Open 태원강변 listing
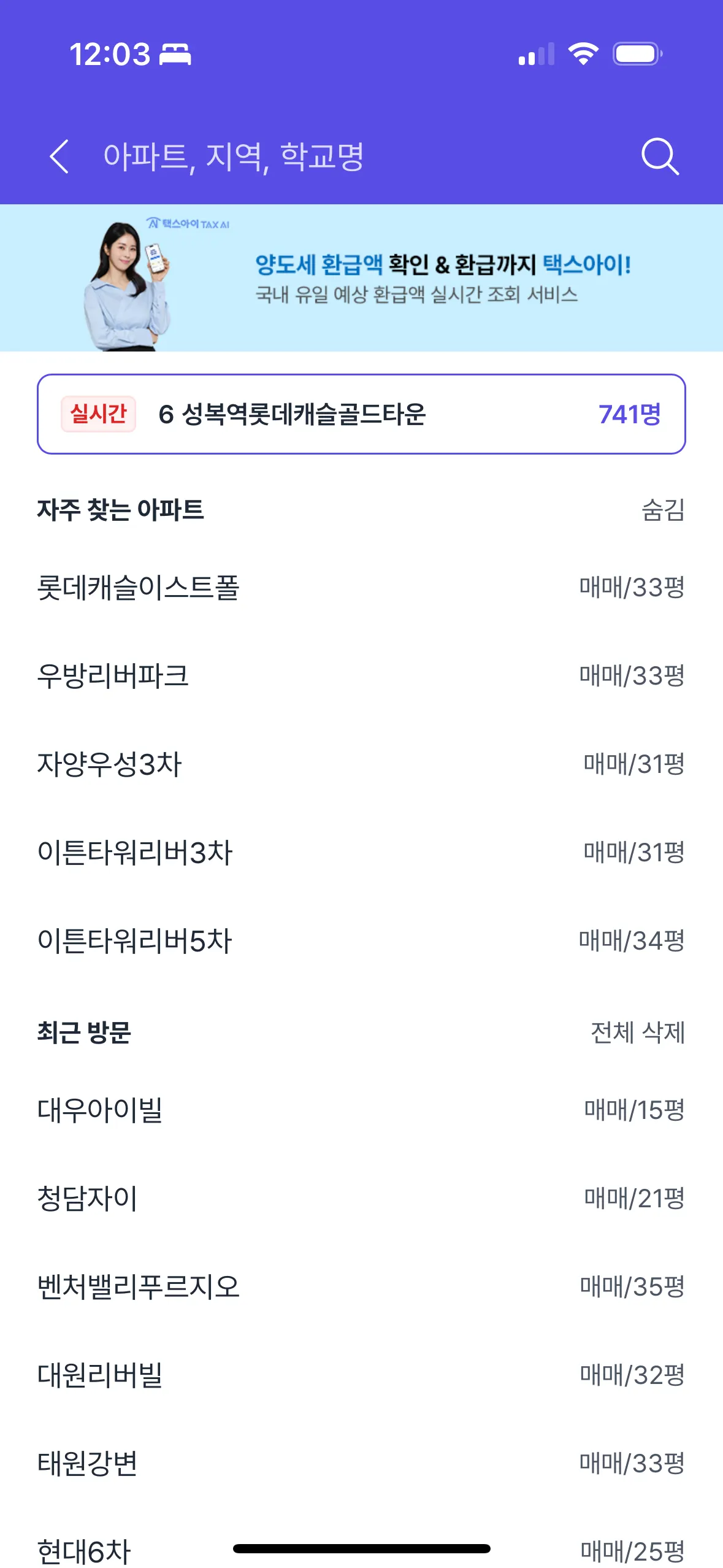Image resolution: width=723 pixels, height=1568 pixels. tap(88, 1463)
